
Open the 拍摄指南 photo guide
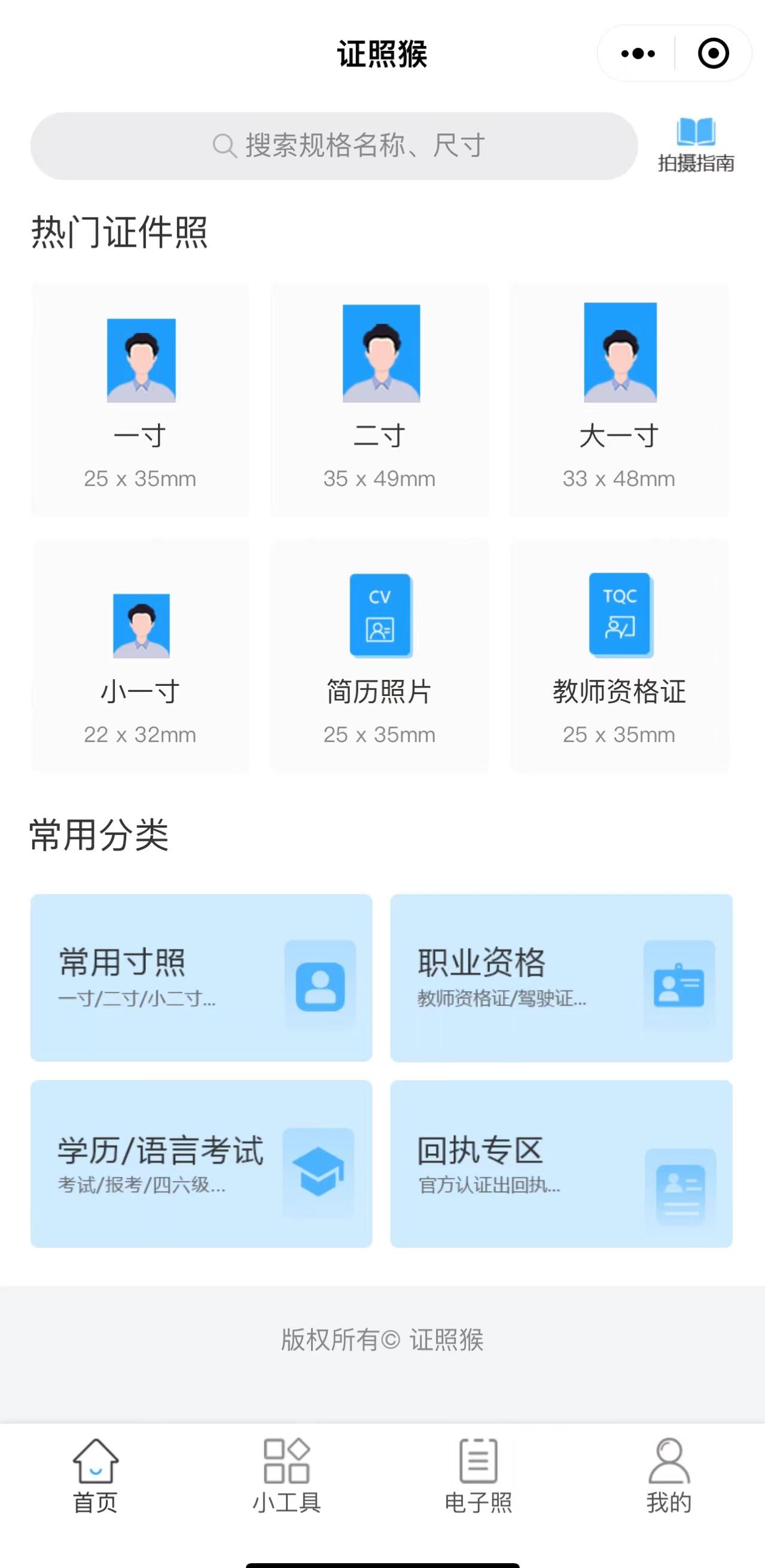click(x=696, y=145)
